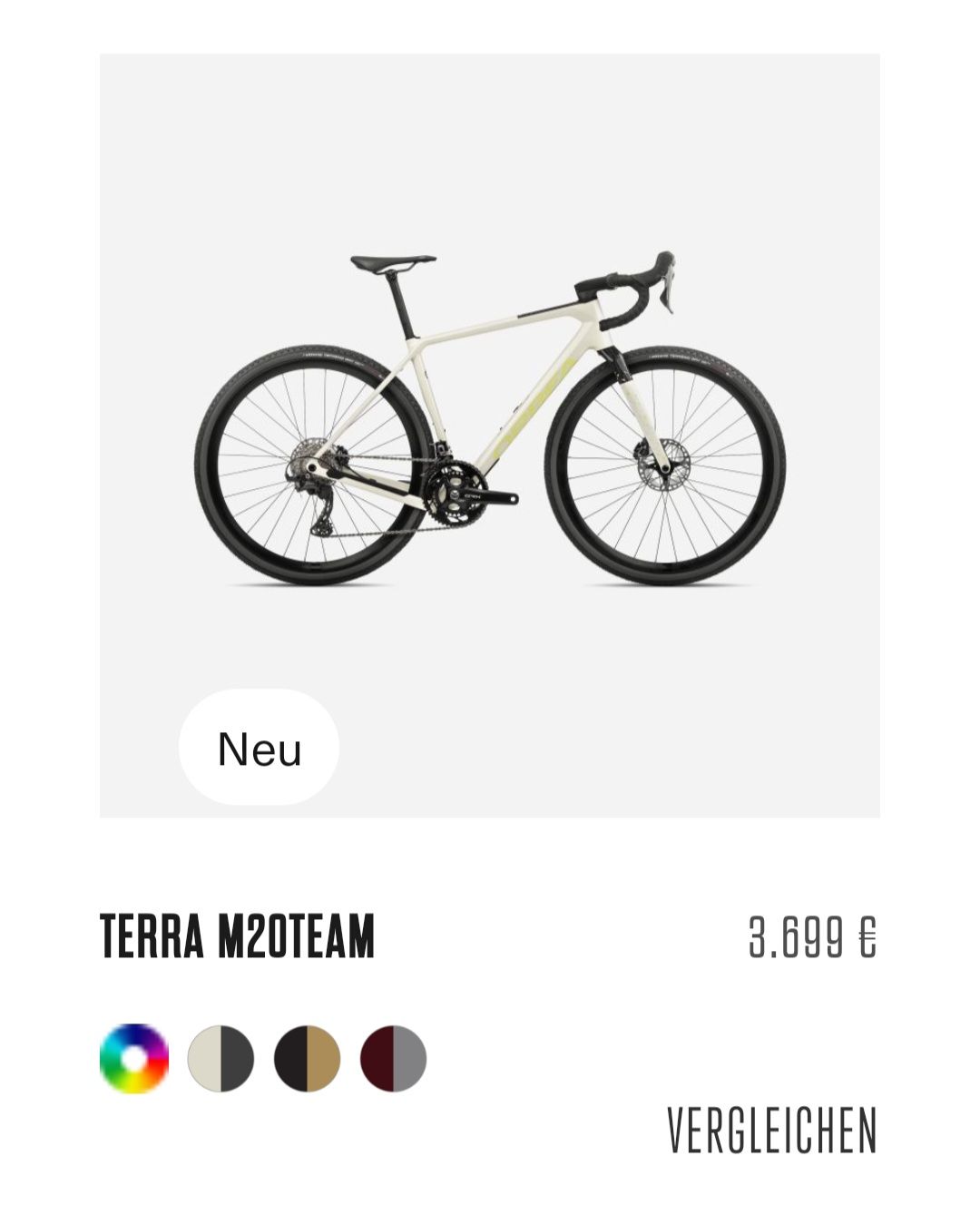Choose the ivory and dark grey color swatch

tap(220, 1058)
